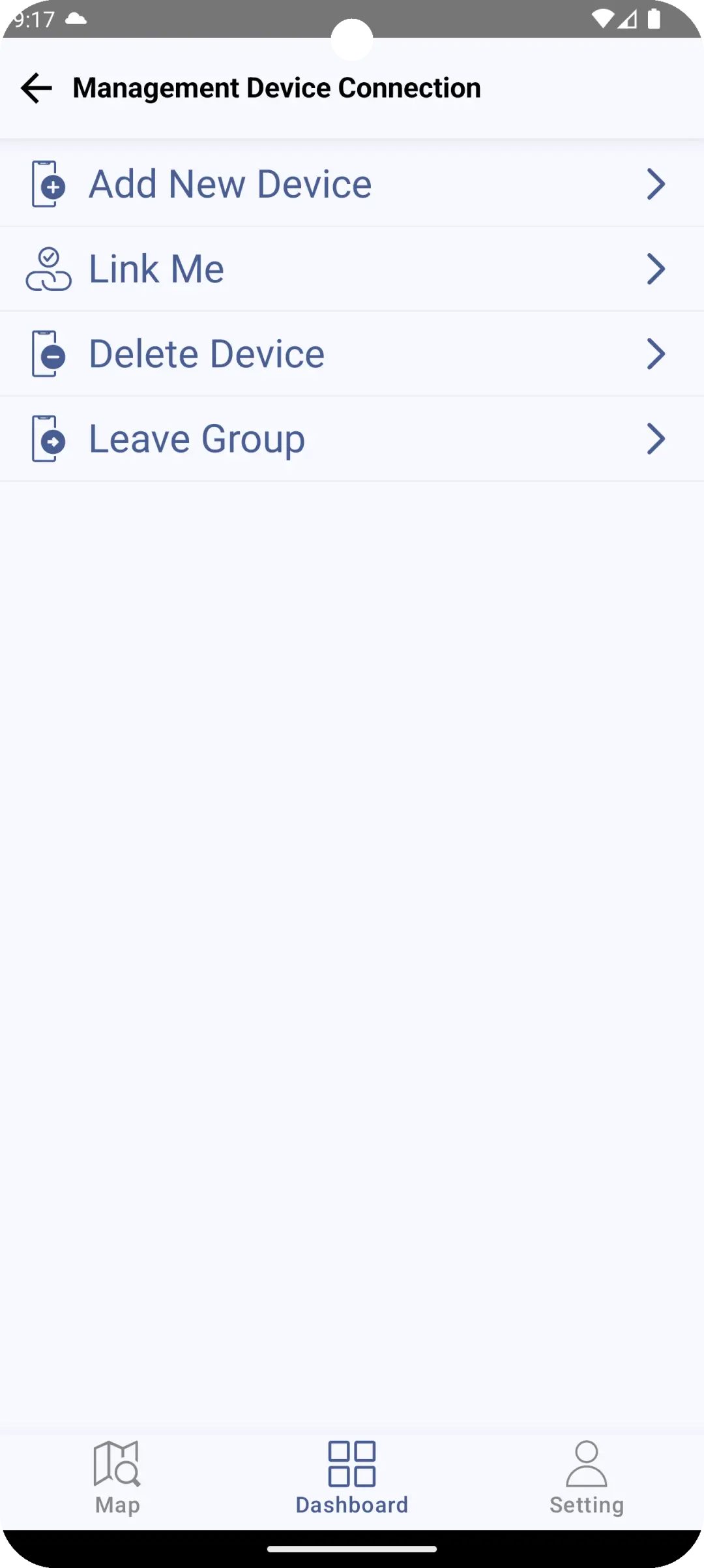Select the Dashboard grid icon
Image resolution: width=704 pixels, height=1568 pixels.
coord(351,1469)
